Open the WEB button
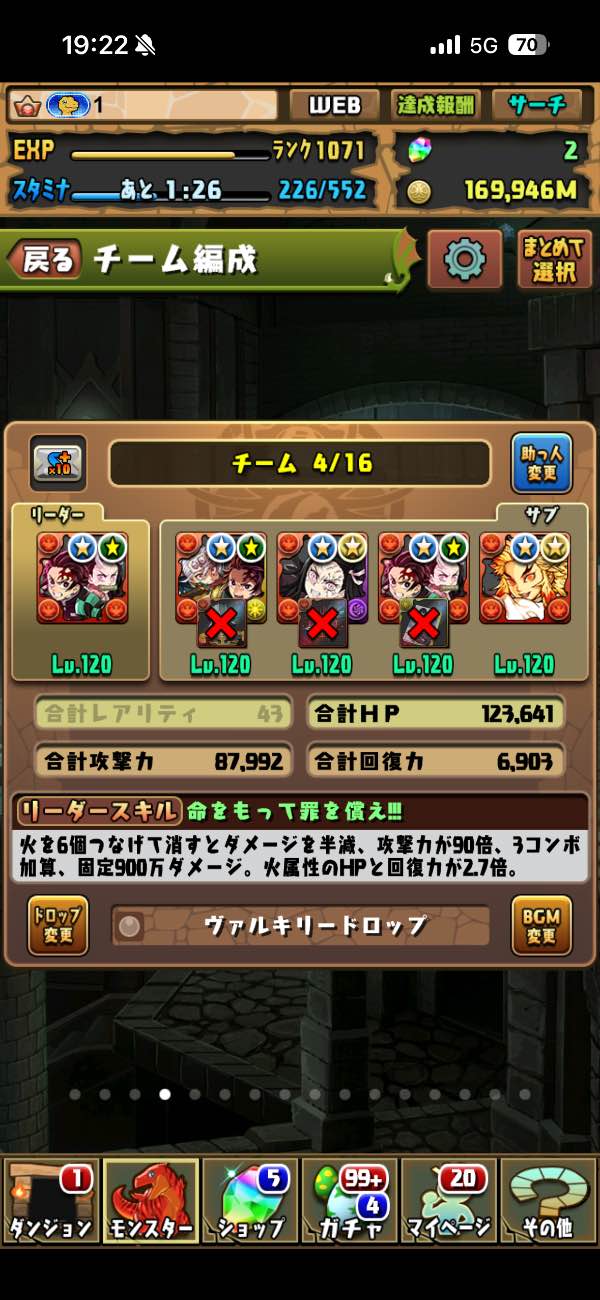Screen dimensions: 600x1300 334,105
